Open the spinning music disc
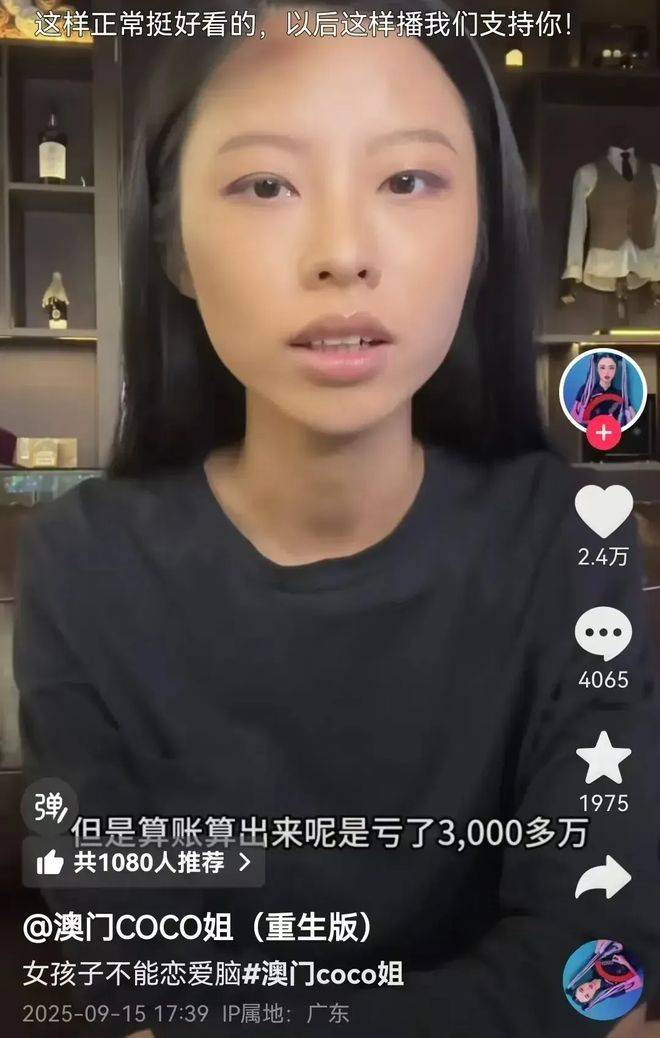Image resolution: width=660 pixels, height=1038 pixels. pos(602,979)
